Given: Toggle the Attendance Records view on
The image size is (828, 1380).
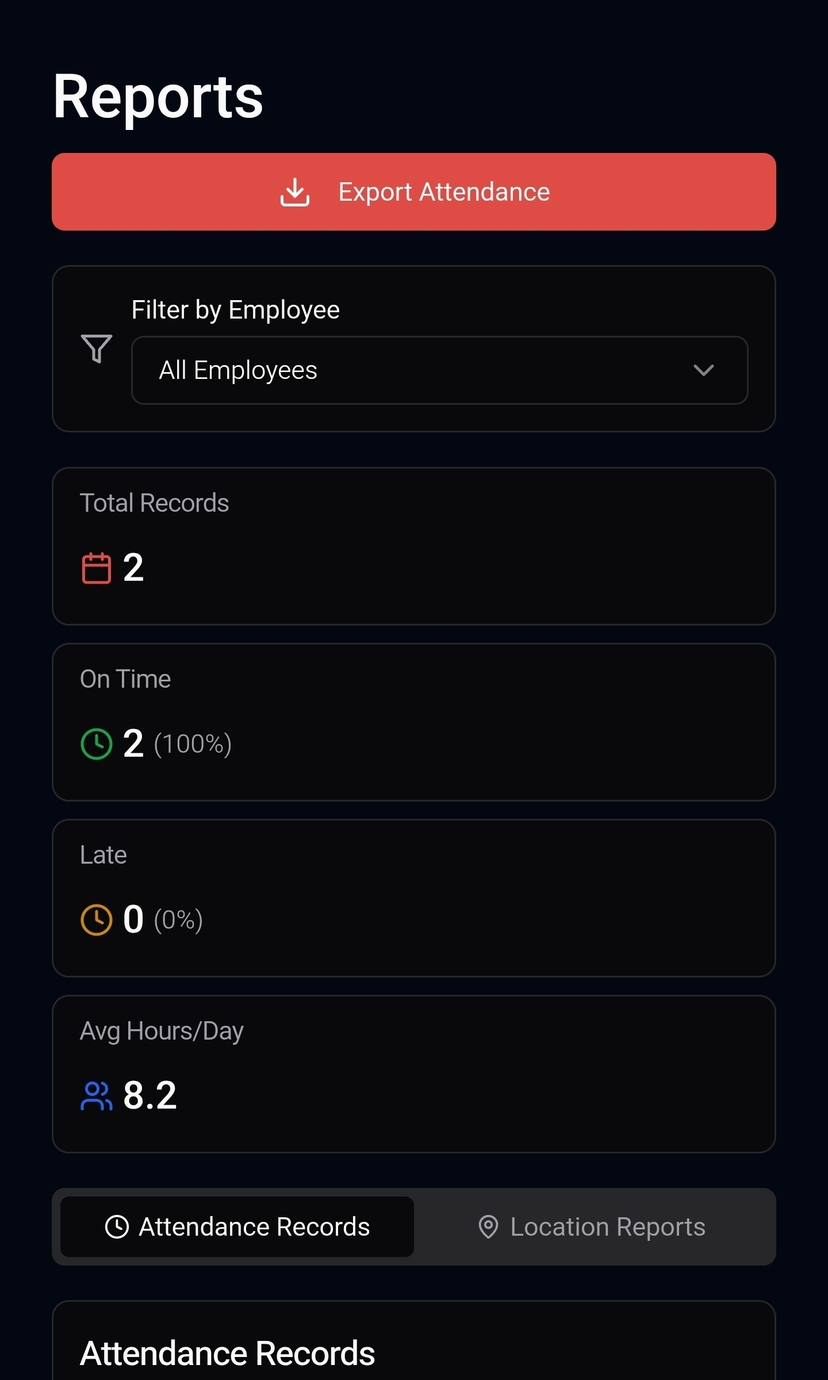Looking at the screenshot, I should 236,1226.
